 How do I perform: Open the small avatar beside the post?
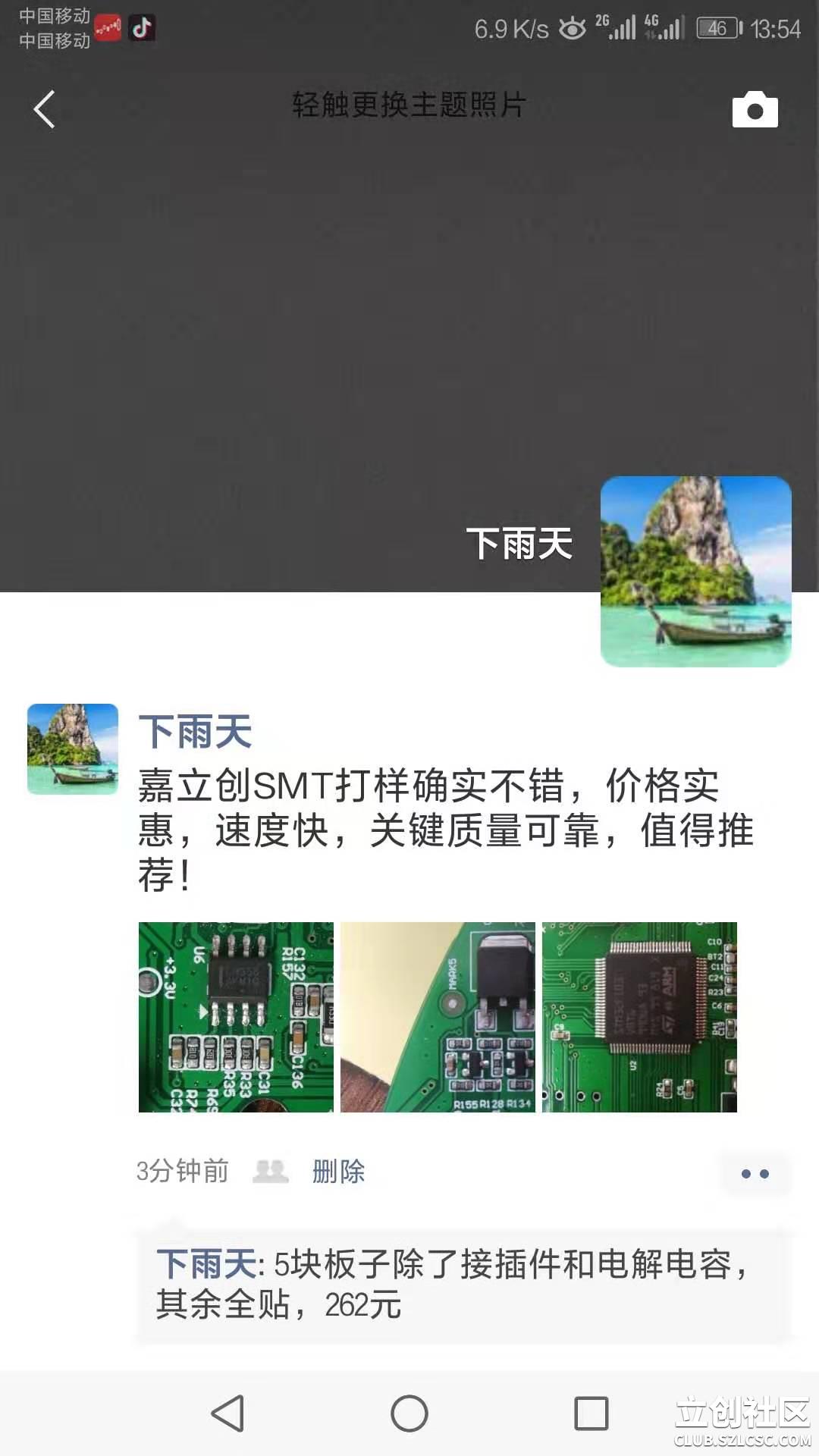[x=73, y=749]
